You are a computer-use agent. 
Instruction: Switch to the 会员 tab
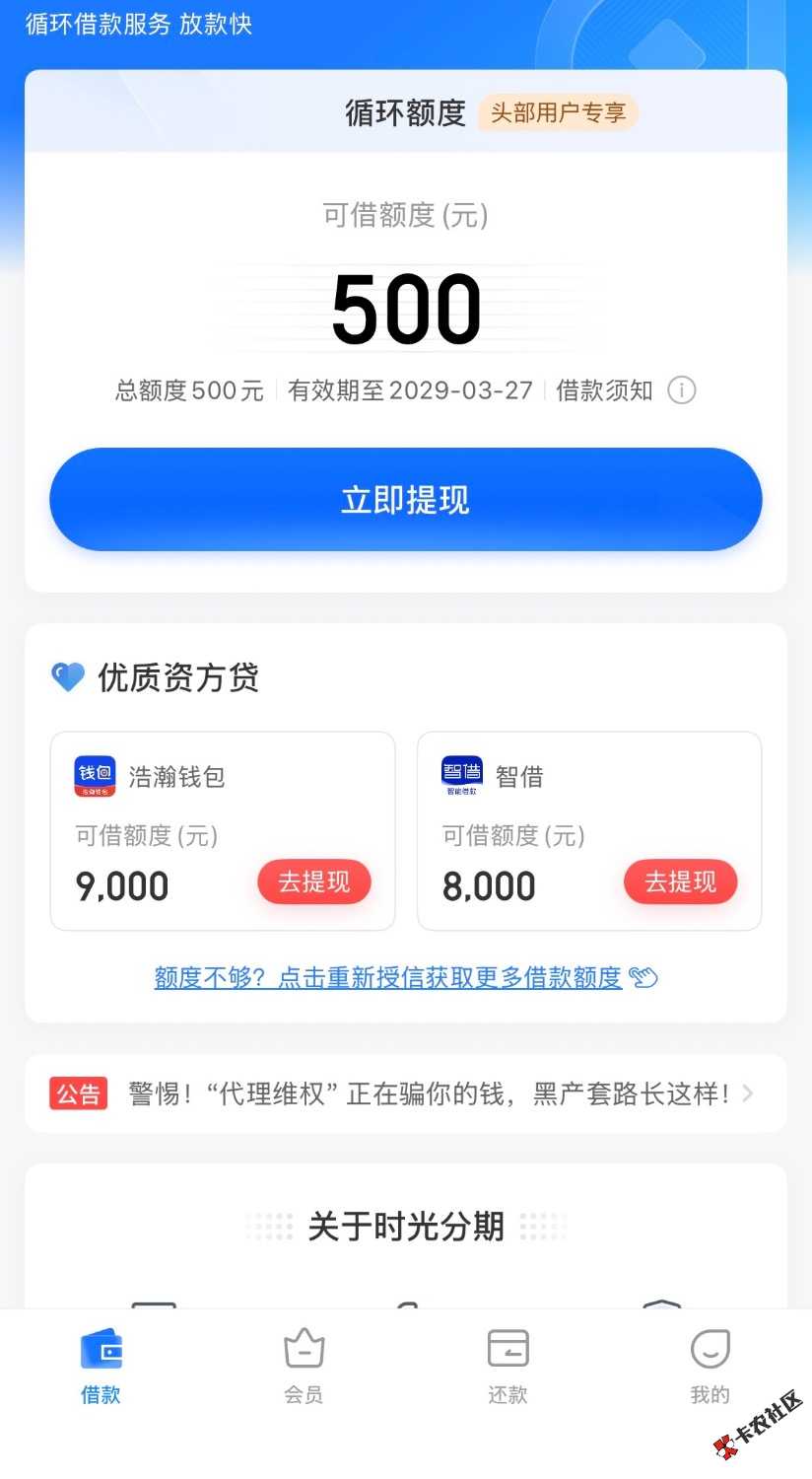[x=304, y=1366]
